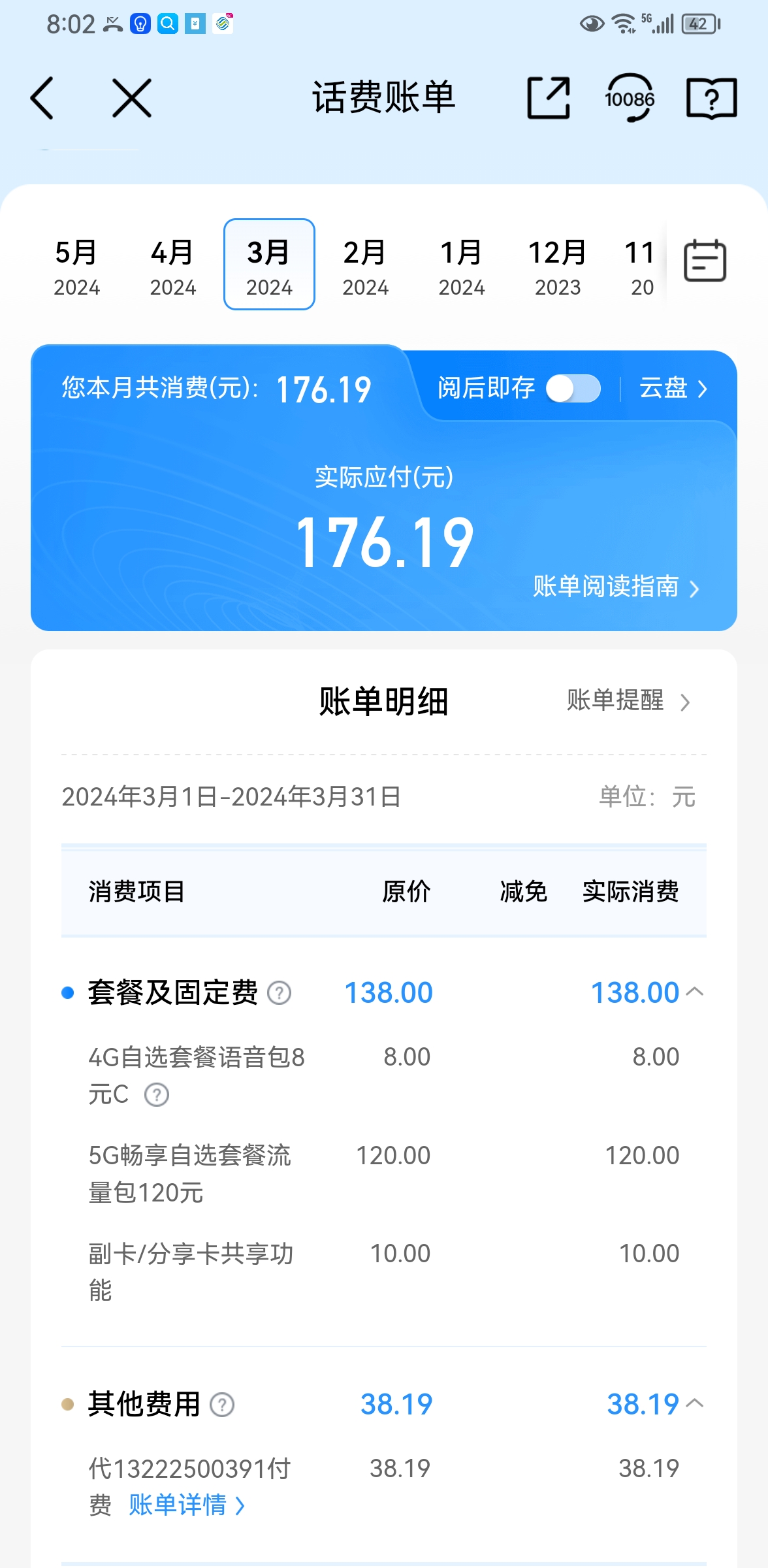Open 云盘 cloud storage
Screen dimensions: 768x1568
[x=673, y=389]
